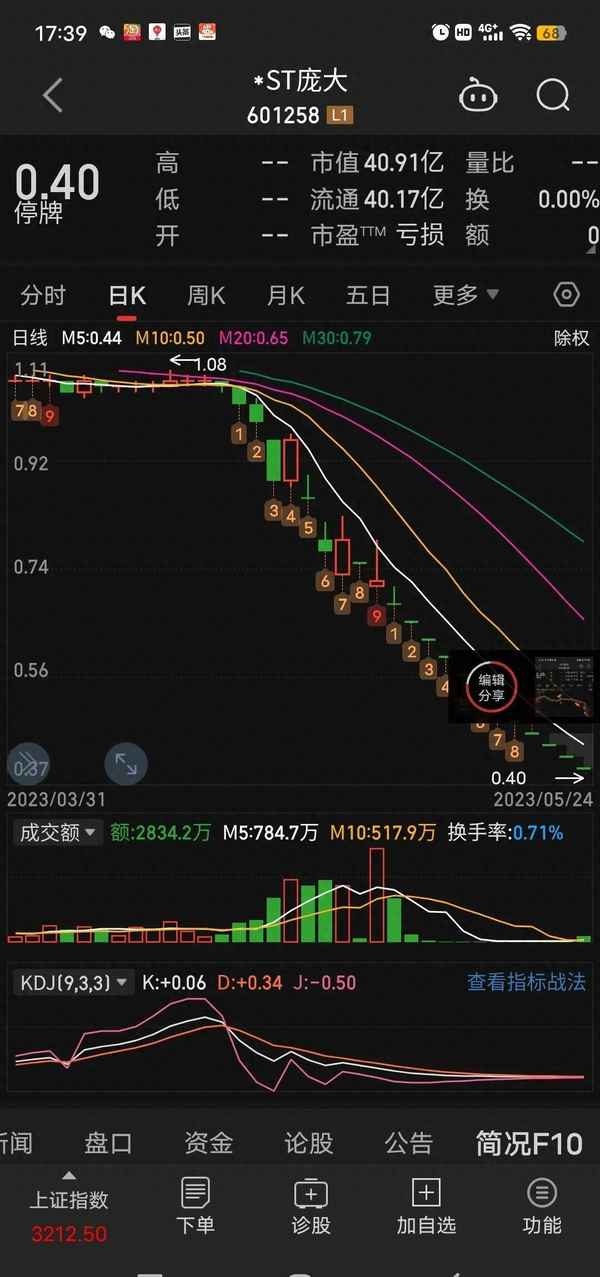Image resolution: width=600 pixels, height=1277 pixels.
Task: Change the 除权 adjustment setting
Action: coord(572,338)
